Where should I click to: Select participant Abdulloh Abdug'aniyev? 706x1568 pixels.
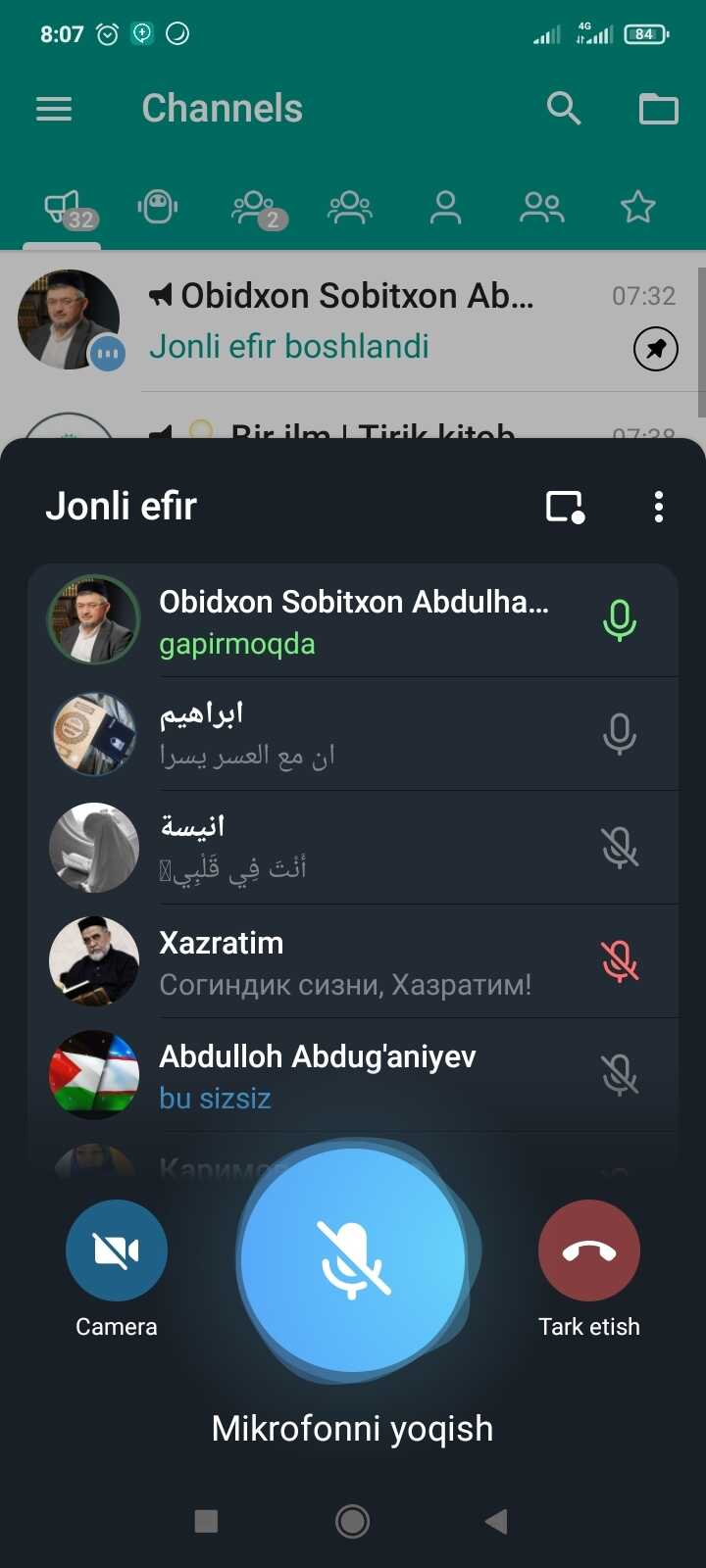point(353,1075)
